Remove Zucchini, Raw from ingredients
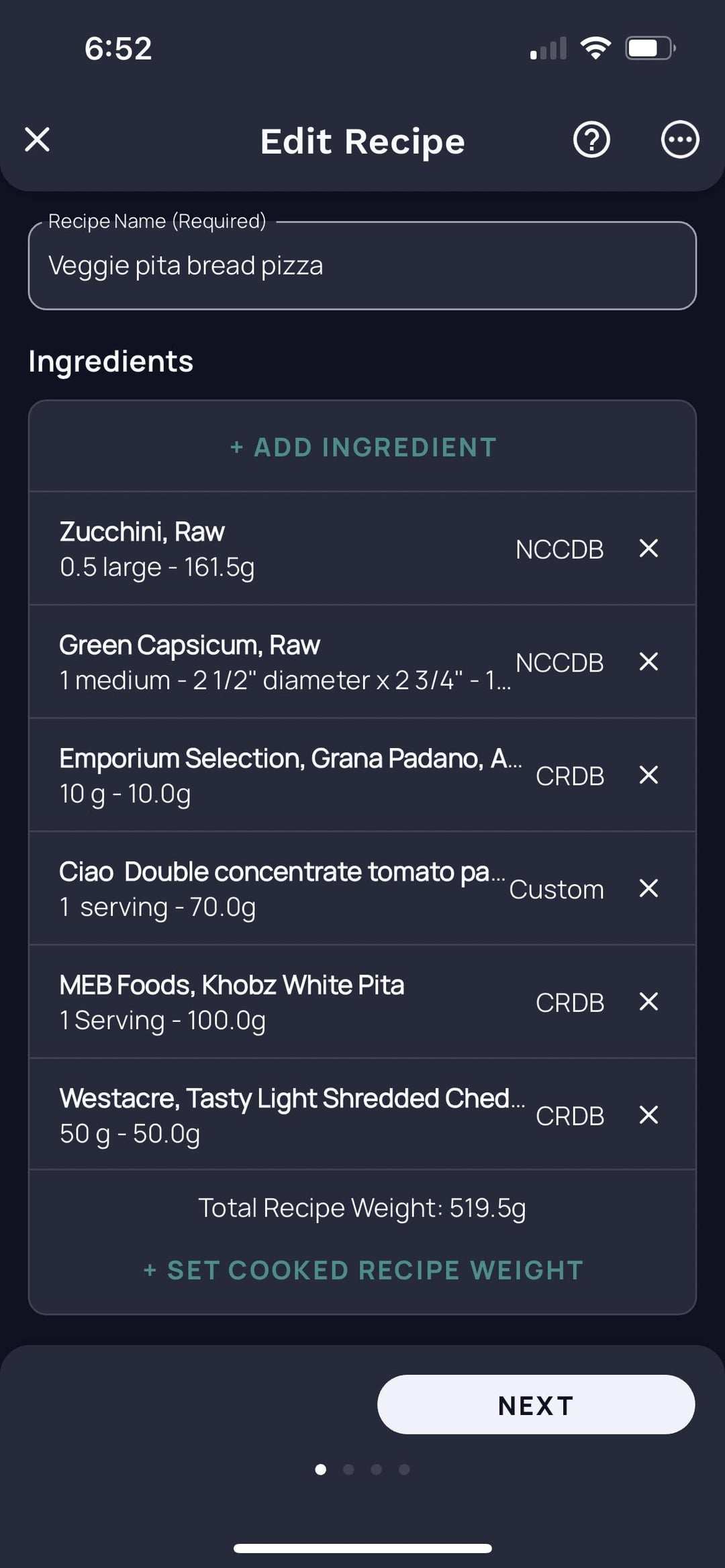 648,548
